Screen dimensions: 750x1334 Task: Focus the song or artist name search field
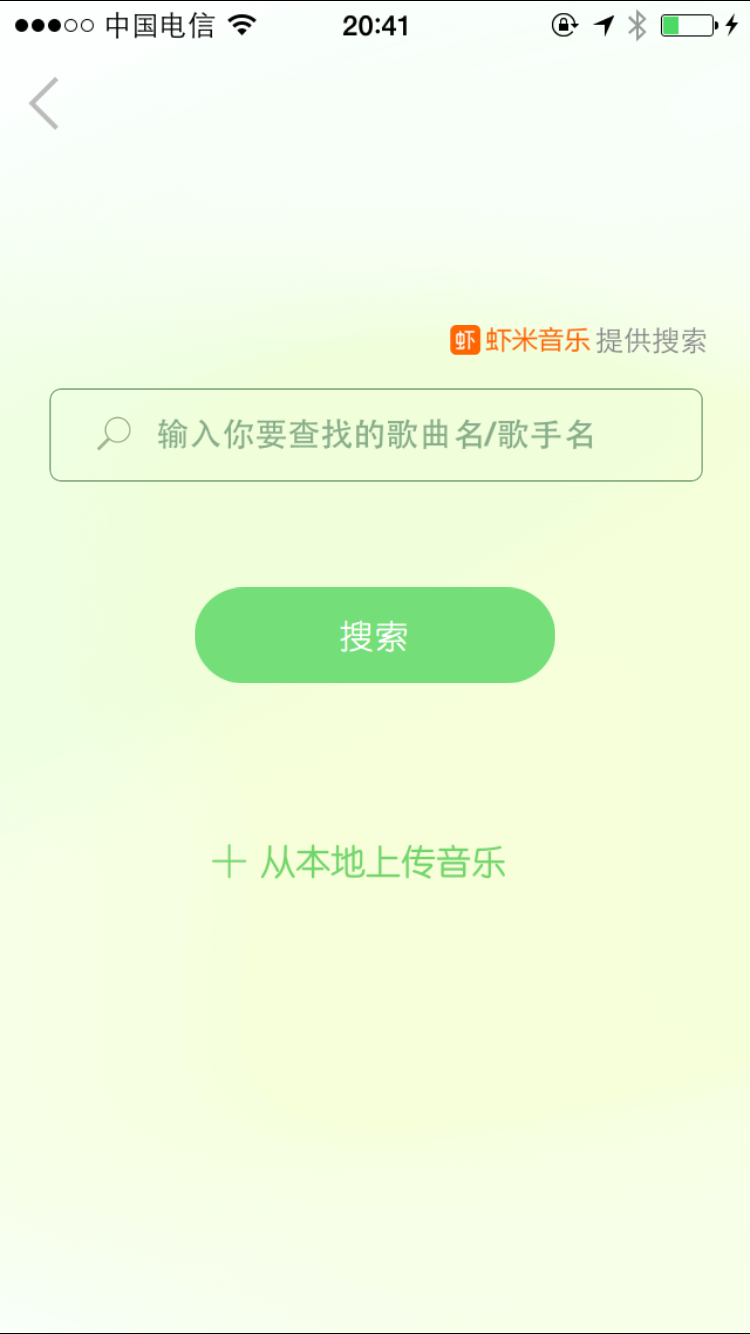click(376, 435)
